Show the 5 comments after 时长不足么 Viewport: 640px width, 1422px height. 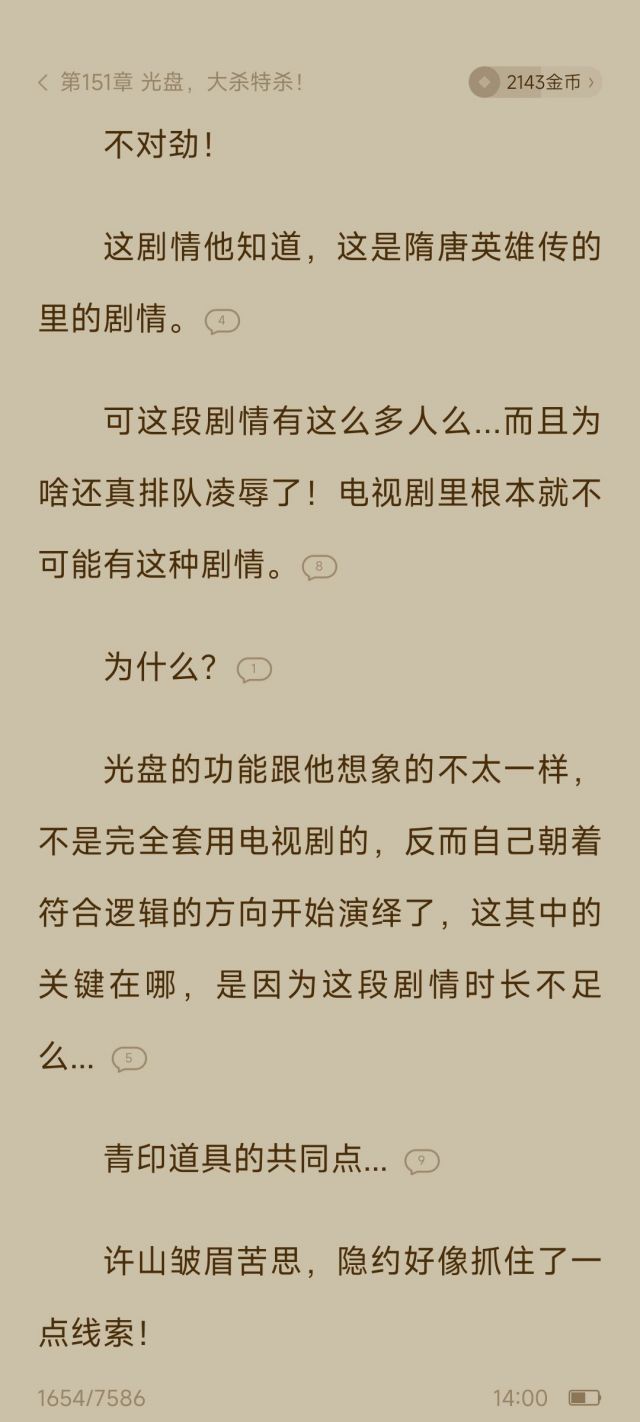pos(129,1059)
